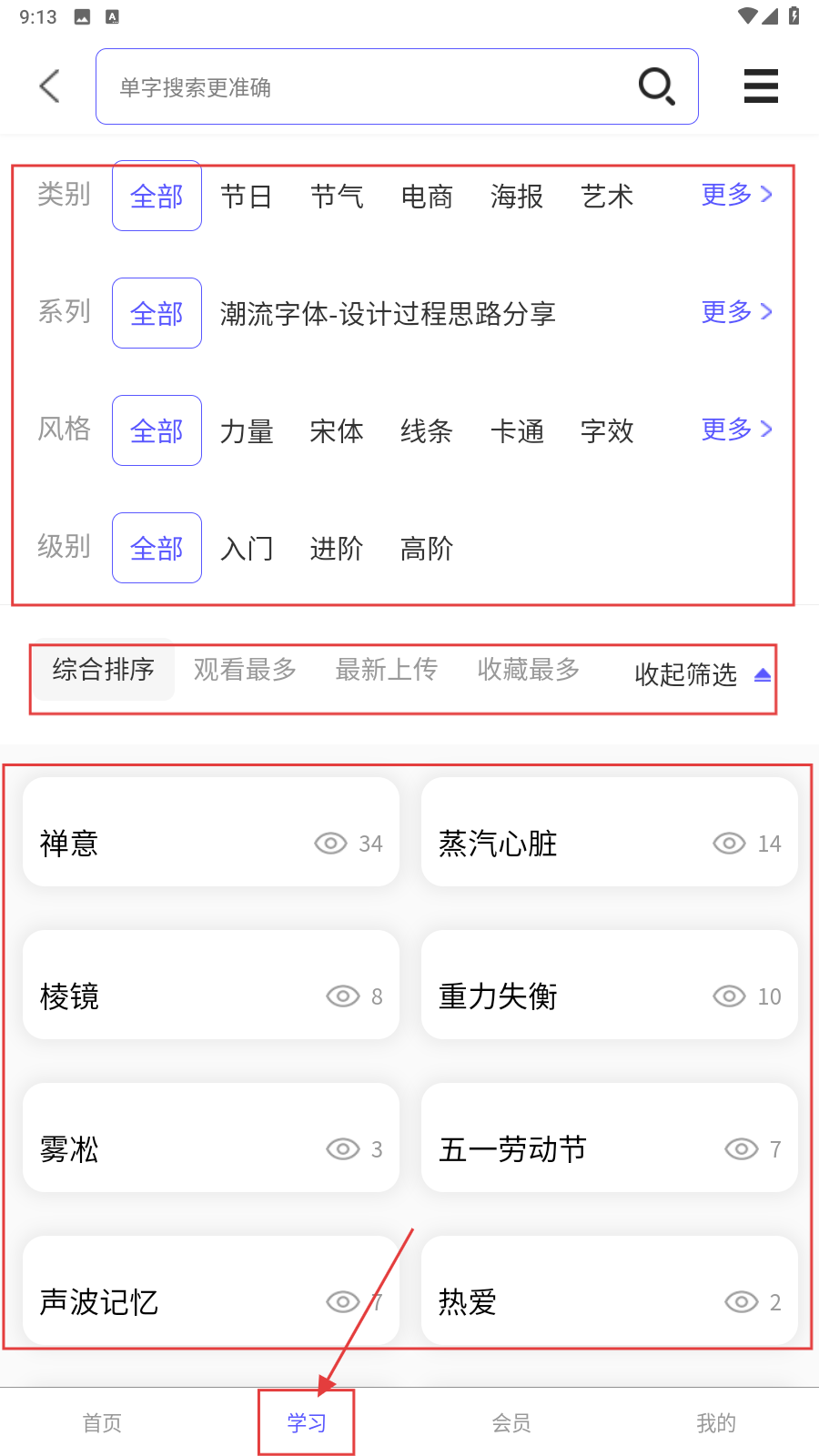This screenshot has height=1456, width=819.
Task: Show 更多 options in the 风格 row
Action: (736, 430)
